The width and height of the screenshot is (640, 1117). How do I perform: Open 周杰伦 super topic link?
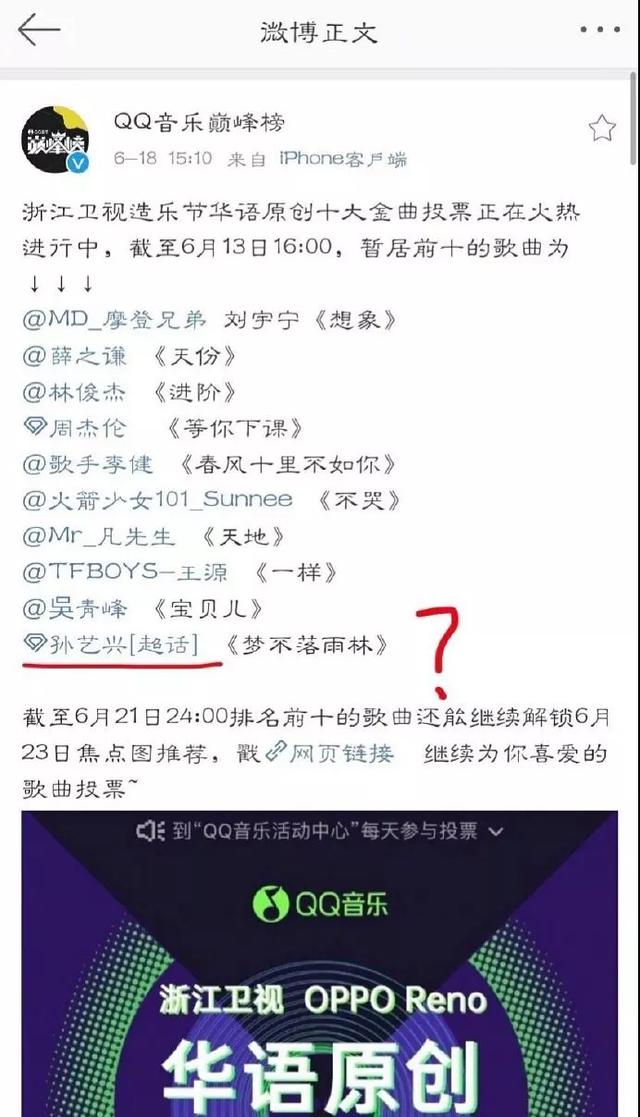75,428
